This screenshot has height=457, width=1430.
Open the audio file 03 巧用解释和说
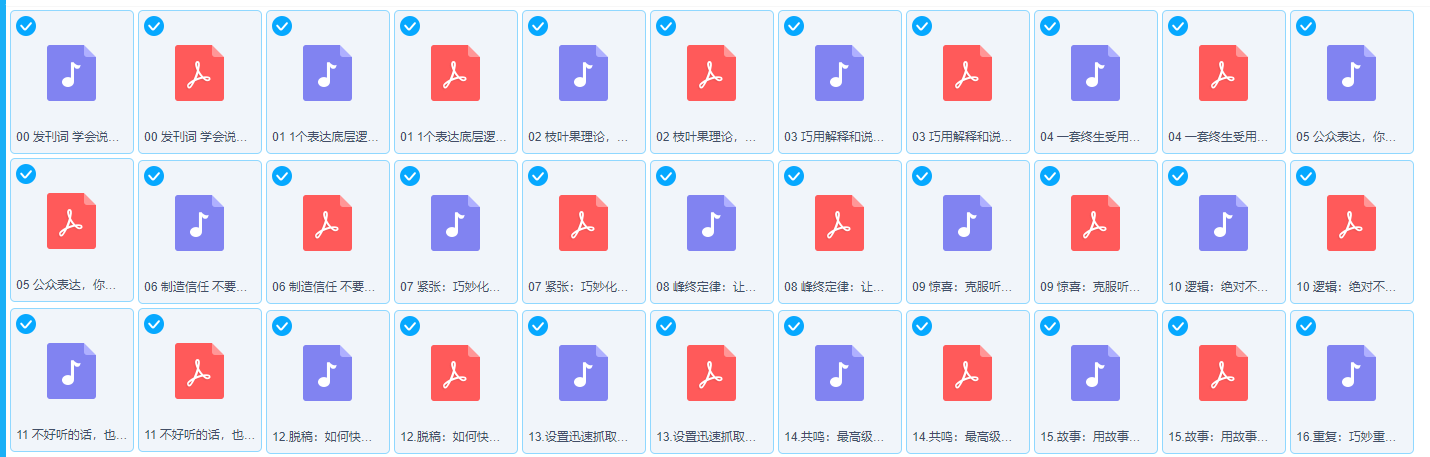(x=839, y=73)
